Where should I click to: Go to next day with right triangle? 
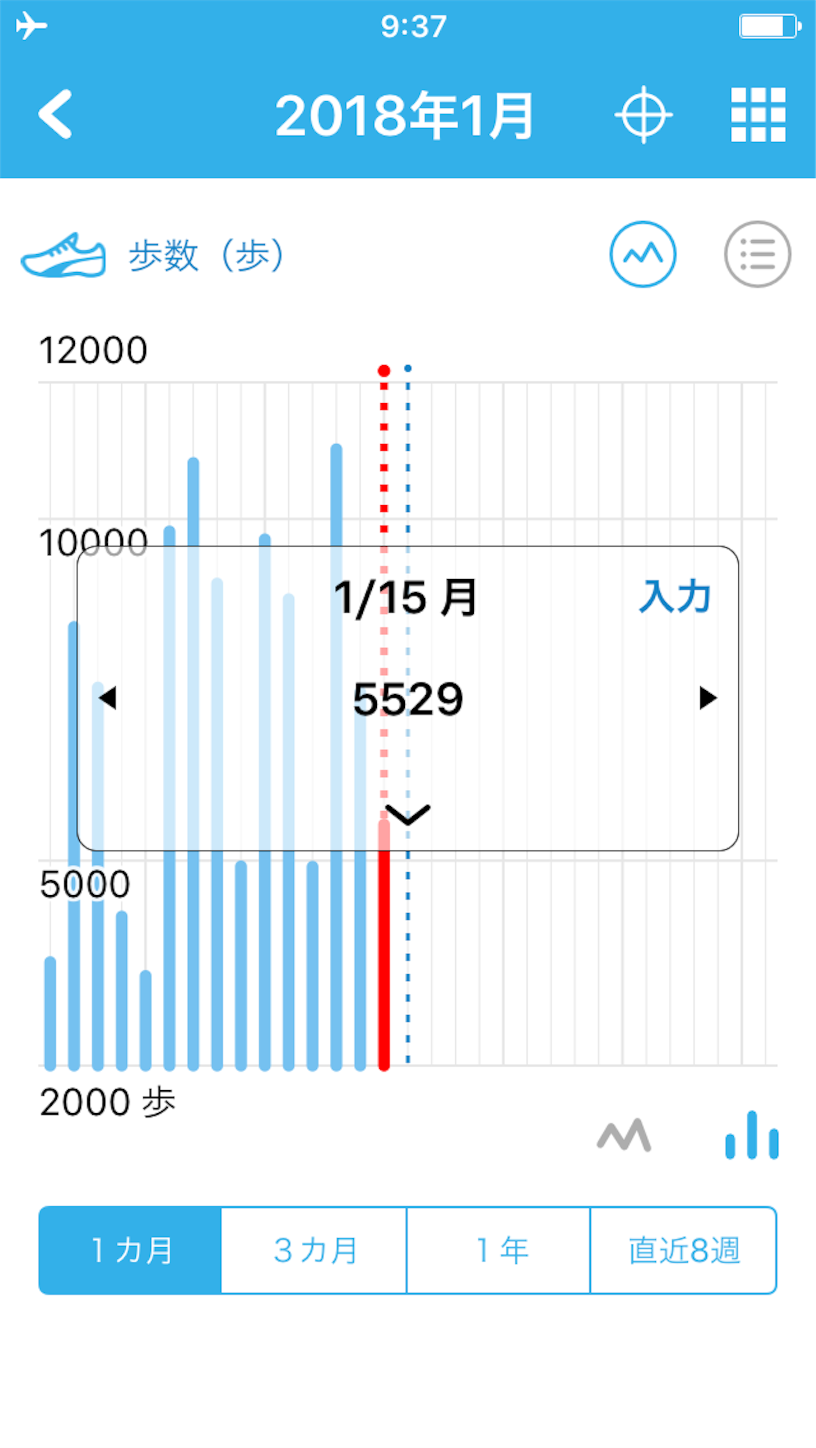click(x=708, y=698)
